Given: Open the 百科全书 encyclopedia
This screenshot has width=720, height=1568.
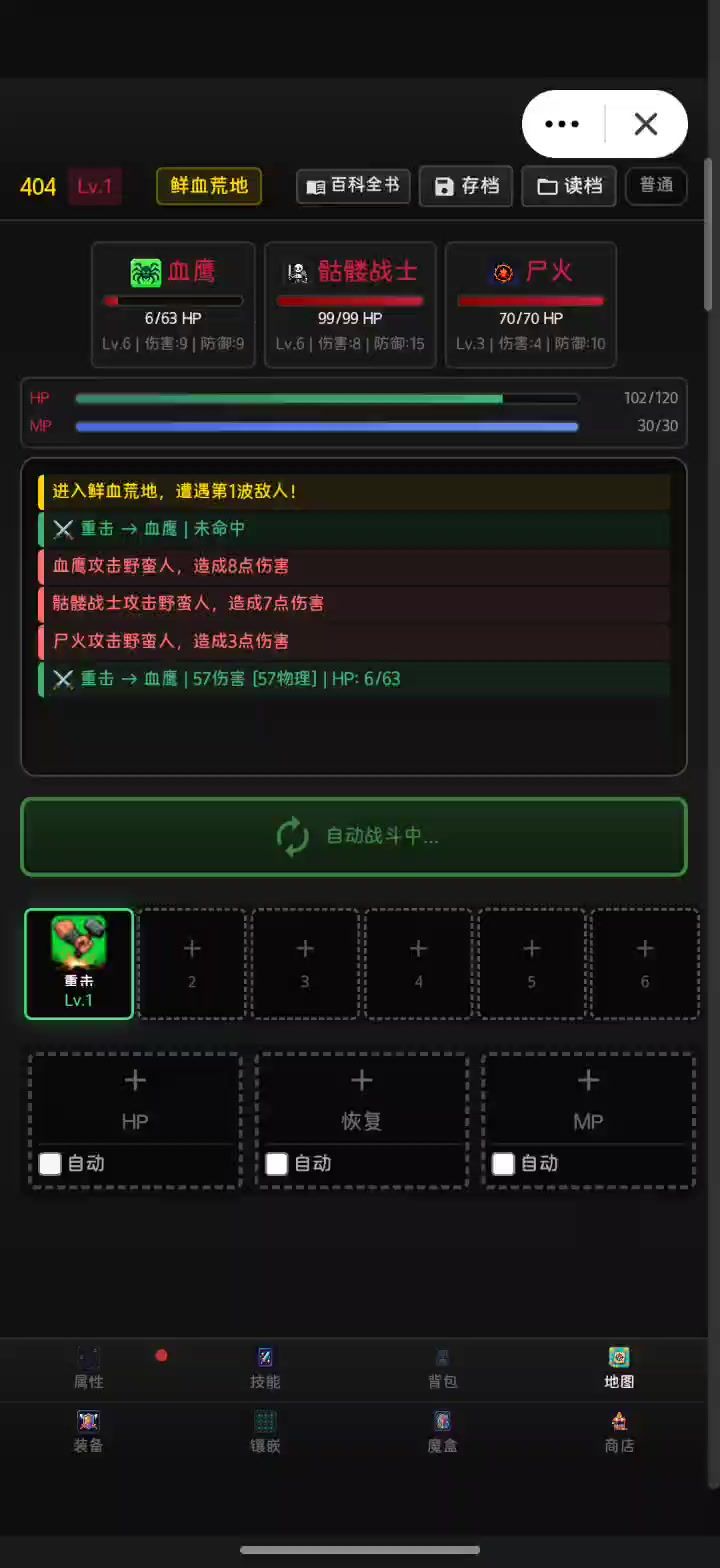Looking at the screenshot, I should 354,186.
